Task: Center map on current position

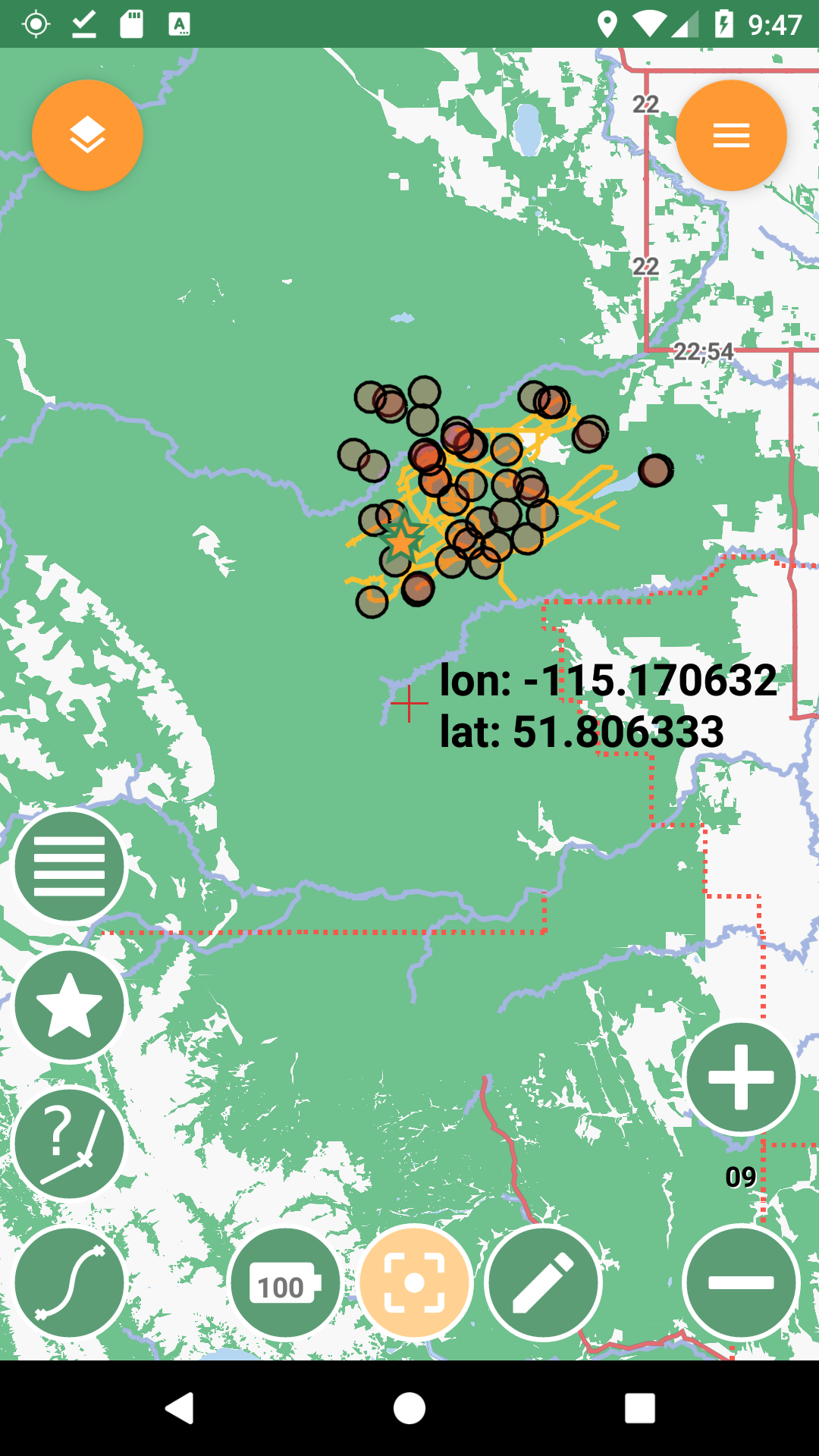Action: click(415, 1282)
